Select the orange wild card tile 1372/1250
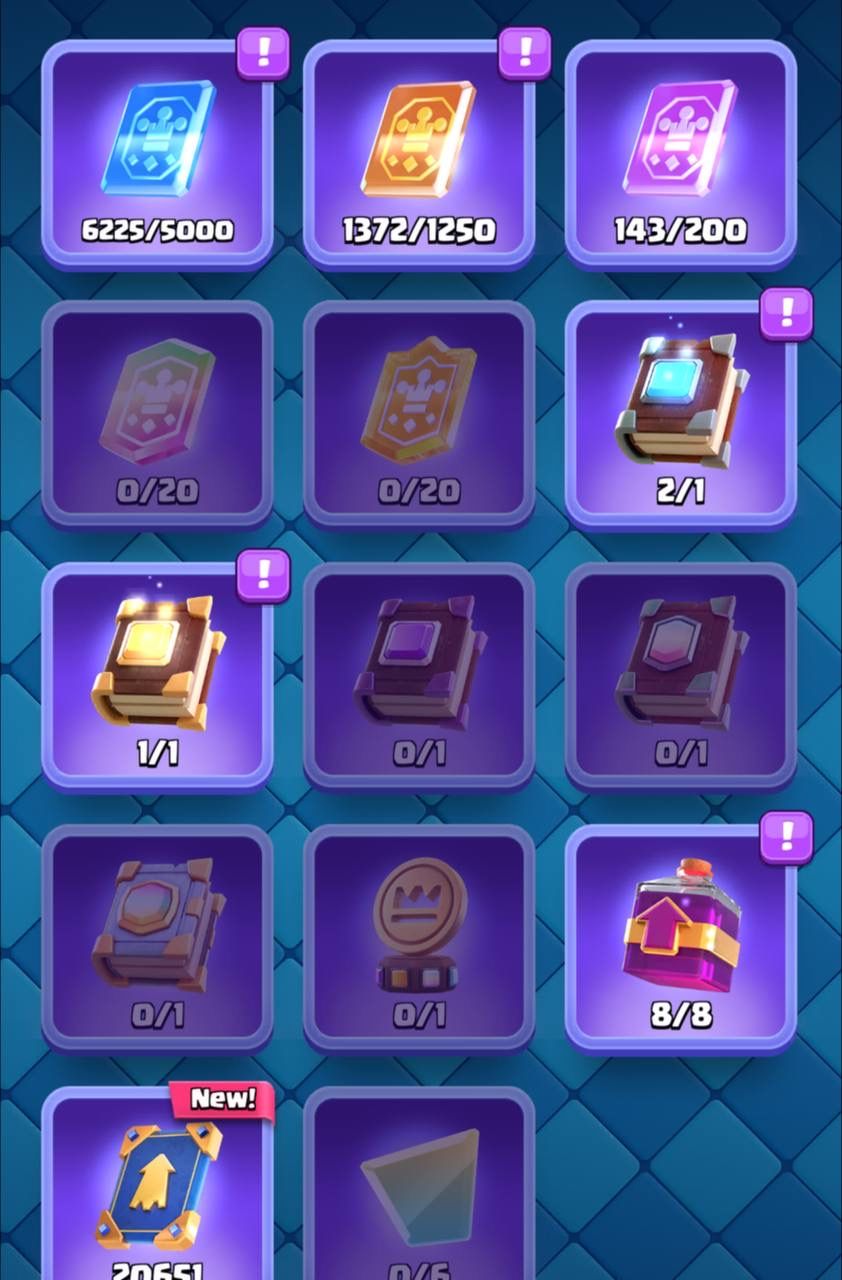This screenshot has width=842, height=1280. (419, 155)
